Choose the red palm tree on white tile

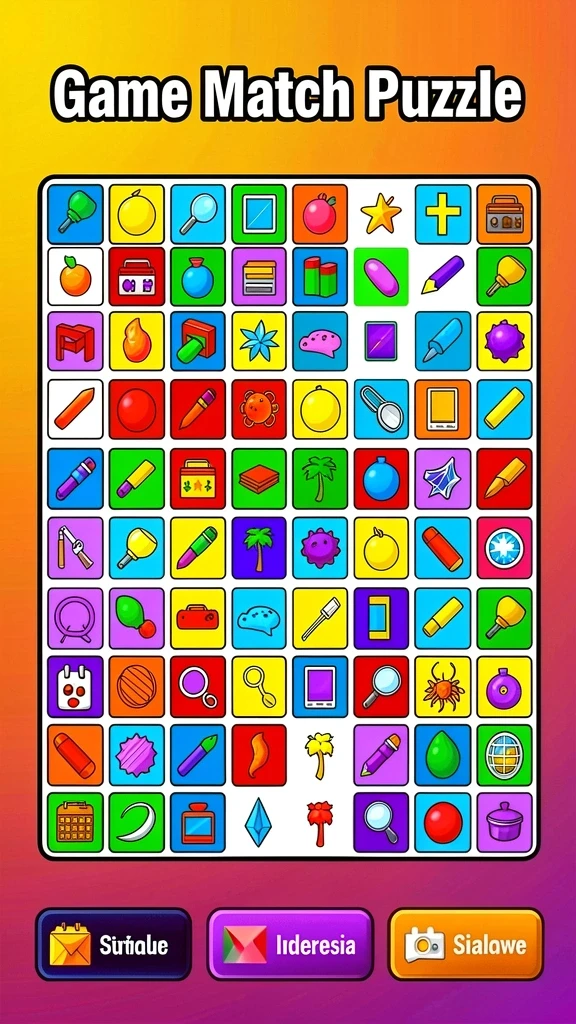point(320,822)
